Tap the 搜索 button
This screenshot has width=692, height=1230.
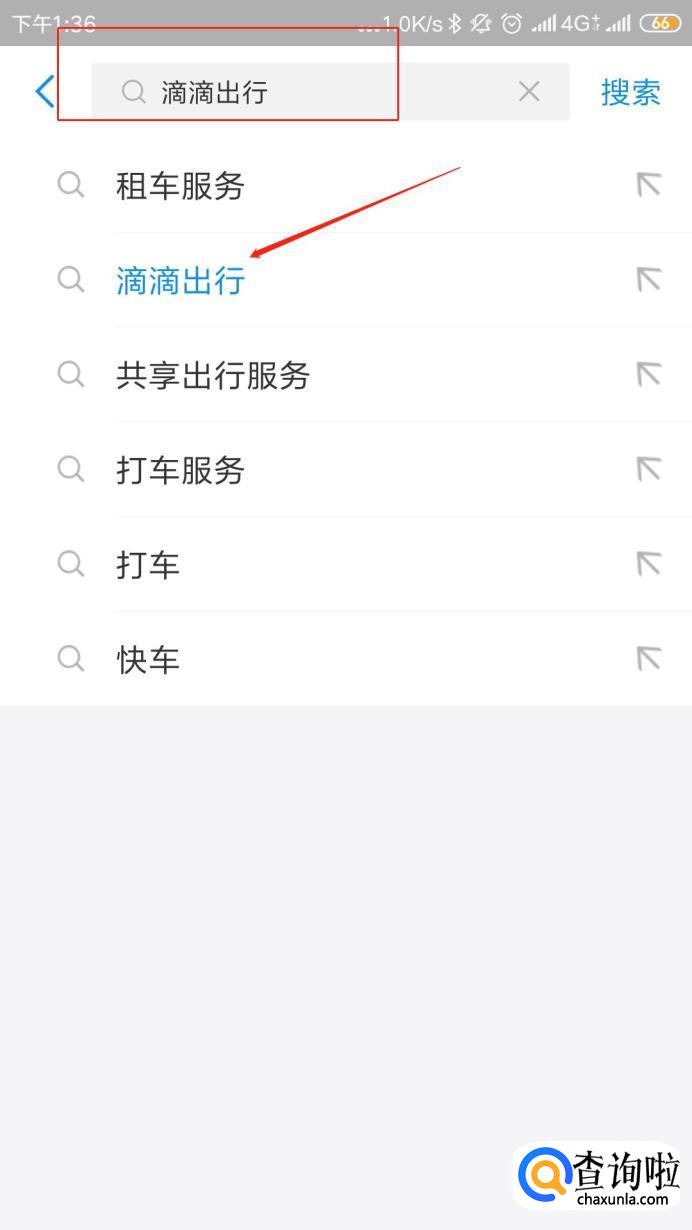[x=630, y=92]
